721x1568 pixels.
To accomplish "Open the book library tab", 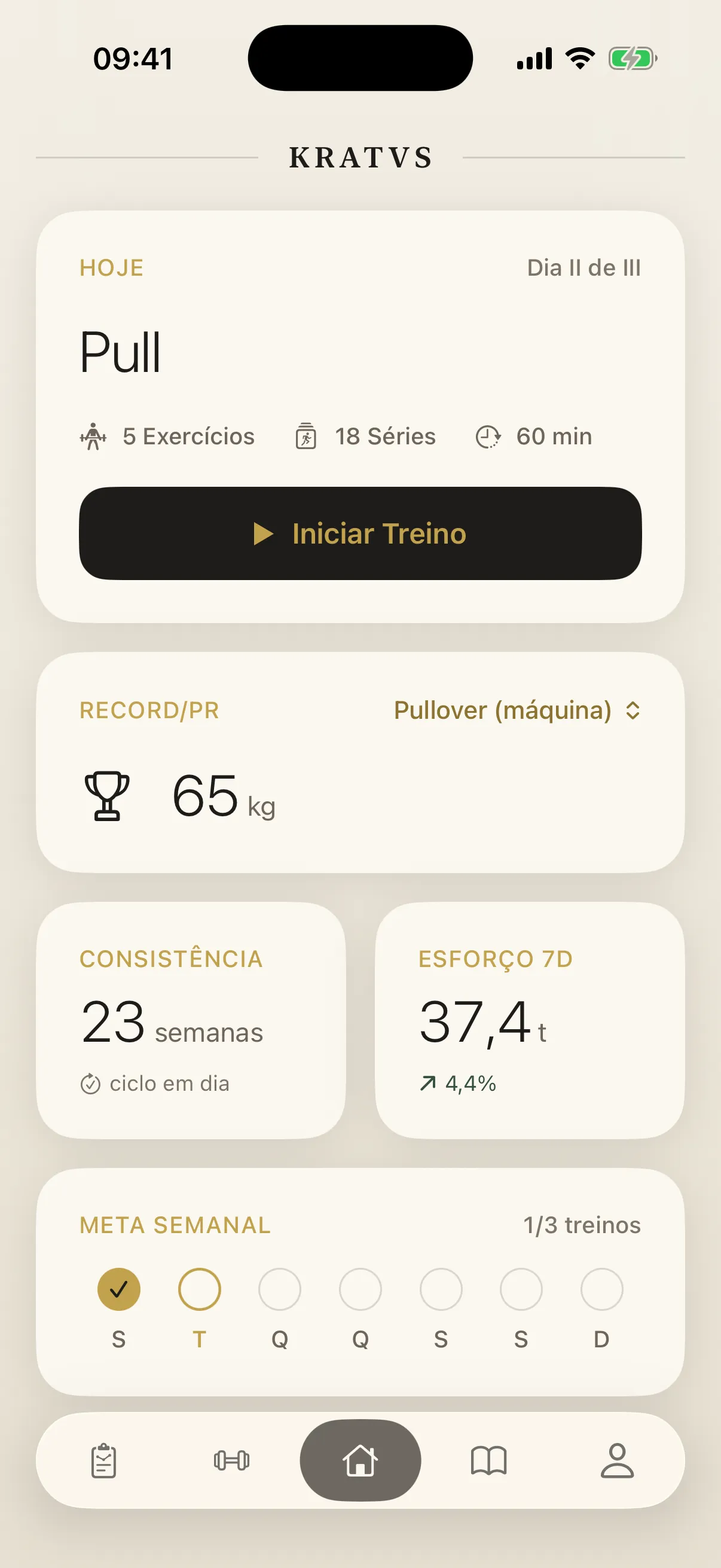I will coord(488,1460).
